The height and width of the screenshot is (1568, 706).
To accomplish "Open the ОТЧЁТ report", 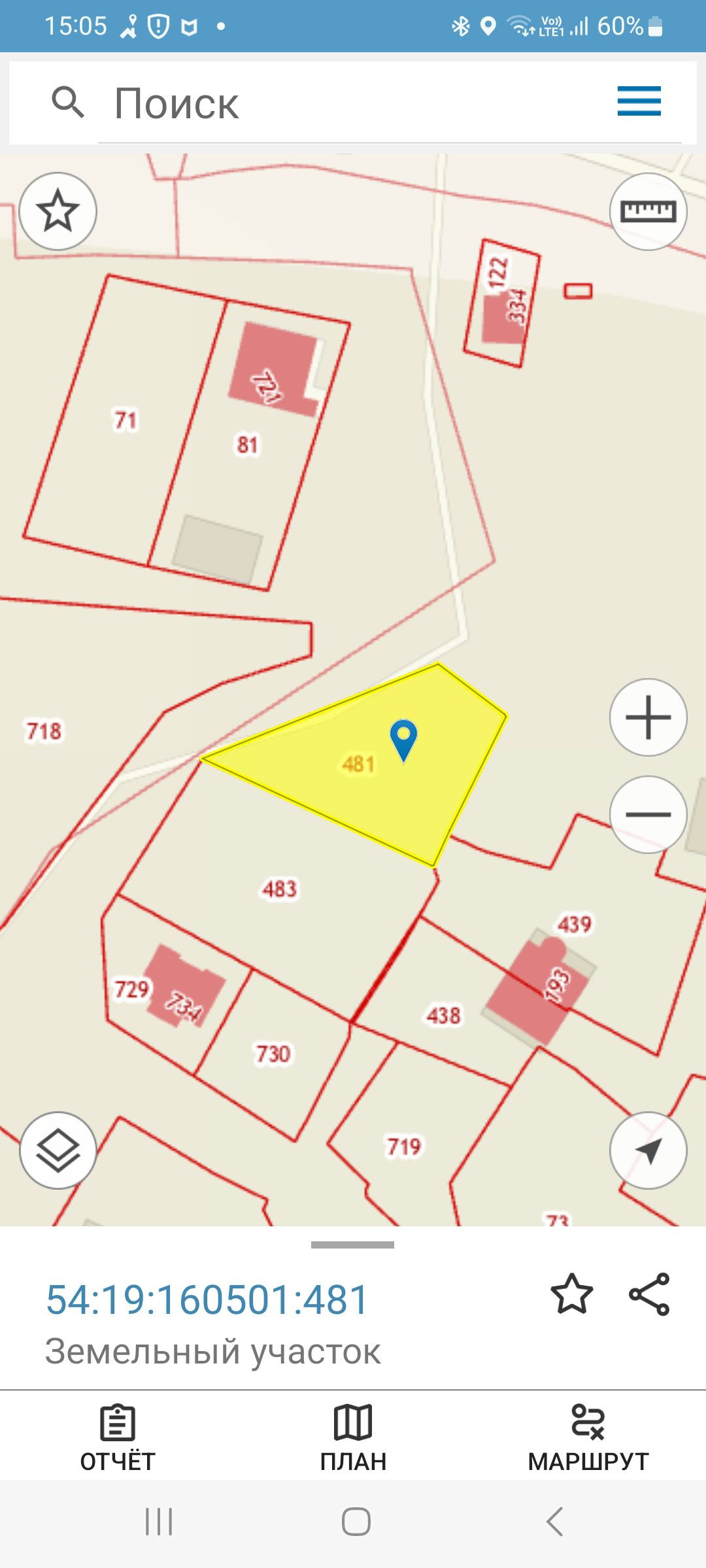I will click(118, 1437).
